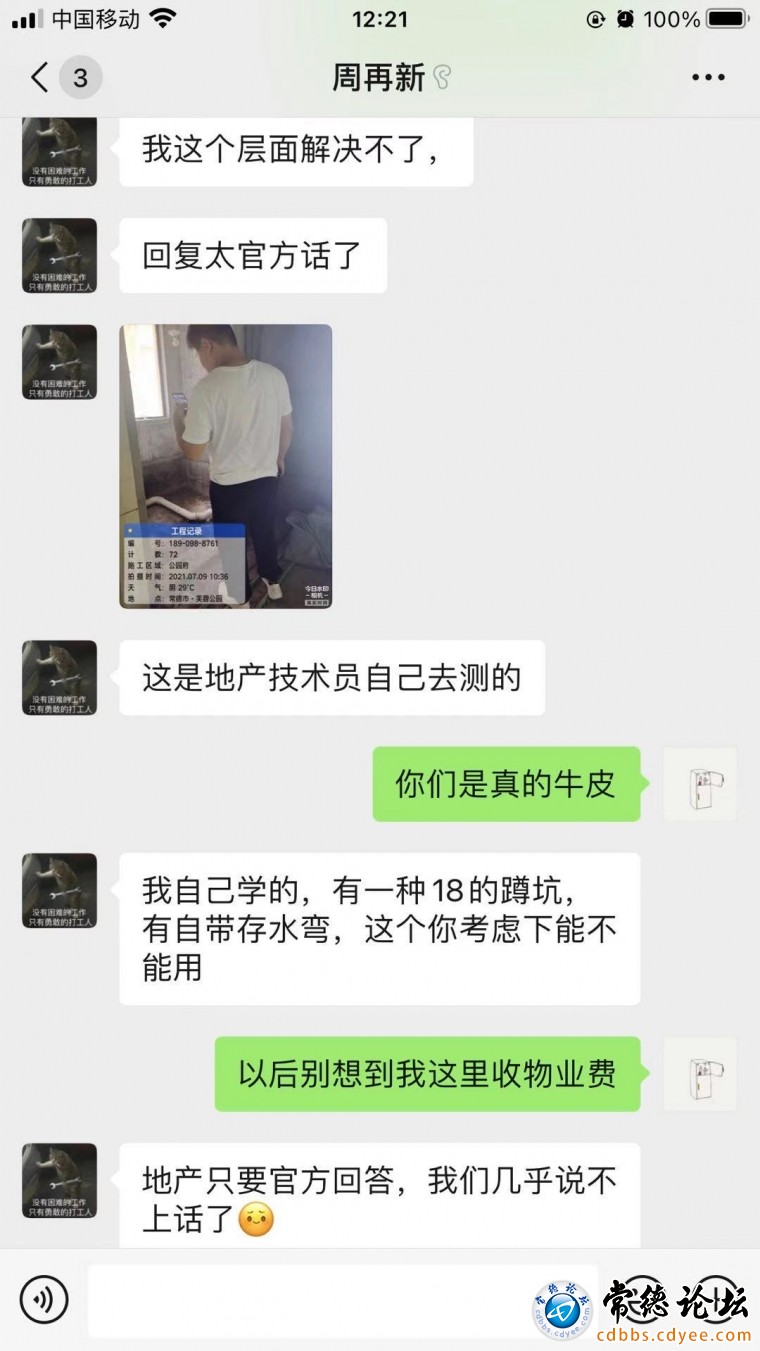
Task: Open my avatar beside '你们是真的牛皮'
Action: (700, 784)
